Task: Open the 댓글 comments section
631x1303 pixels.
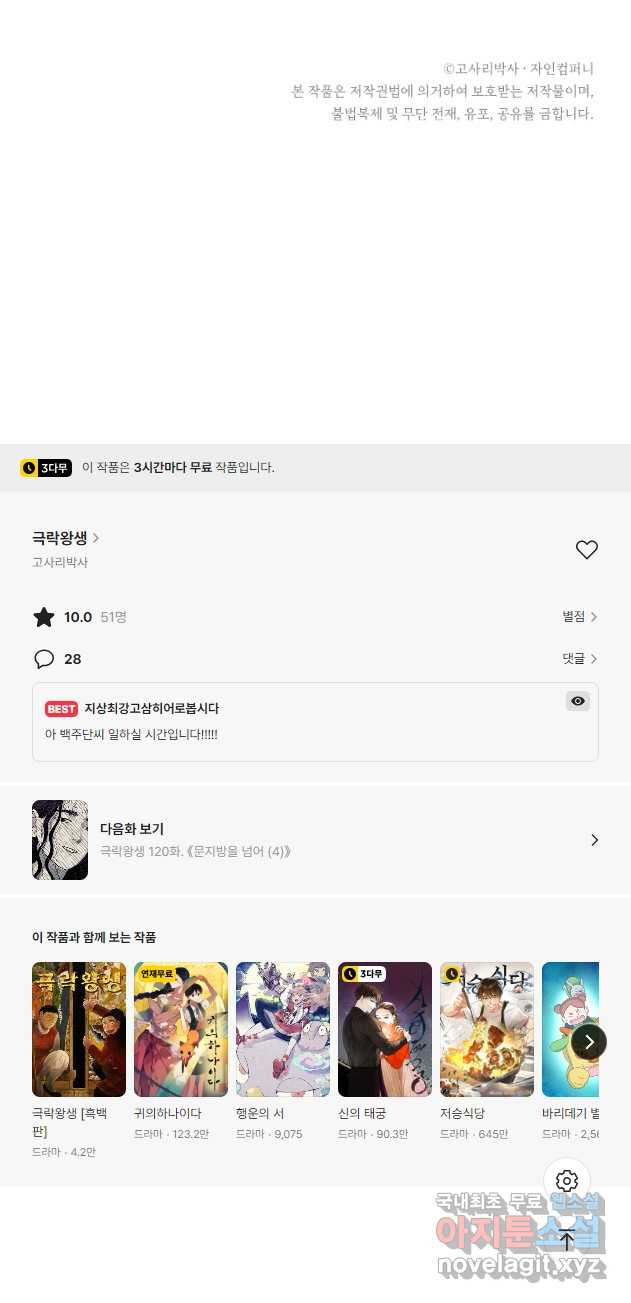Action: [579, 659]
